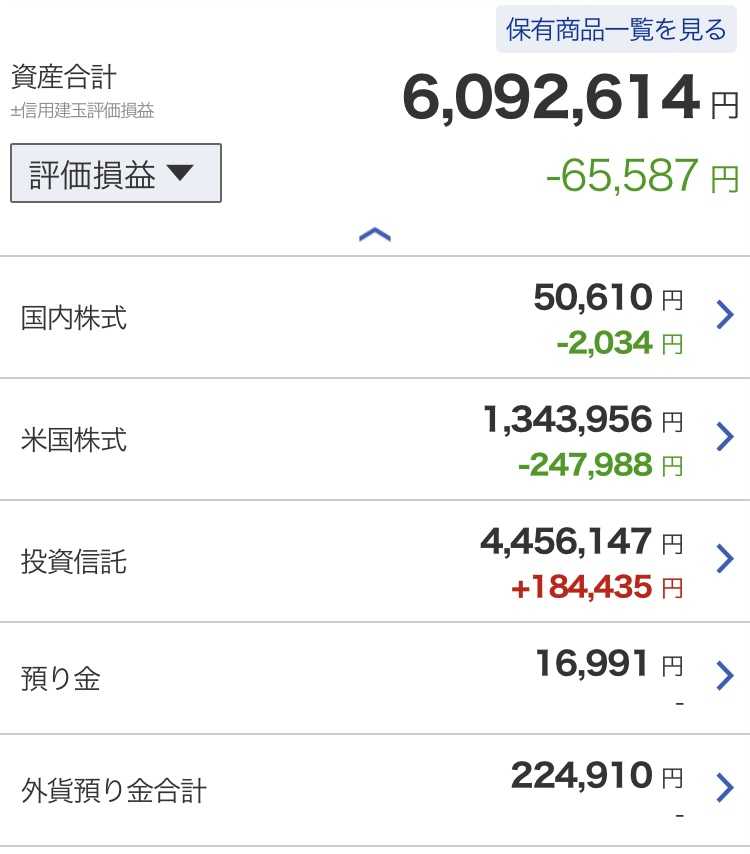Open the 国内株式 row

tap(375, 318)
